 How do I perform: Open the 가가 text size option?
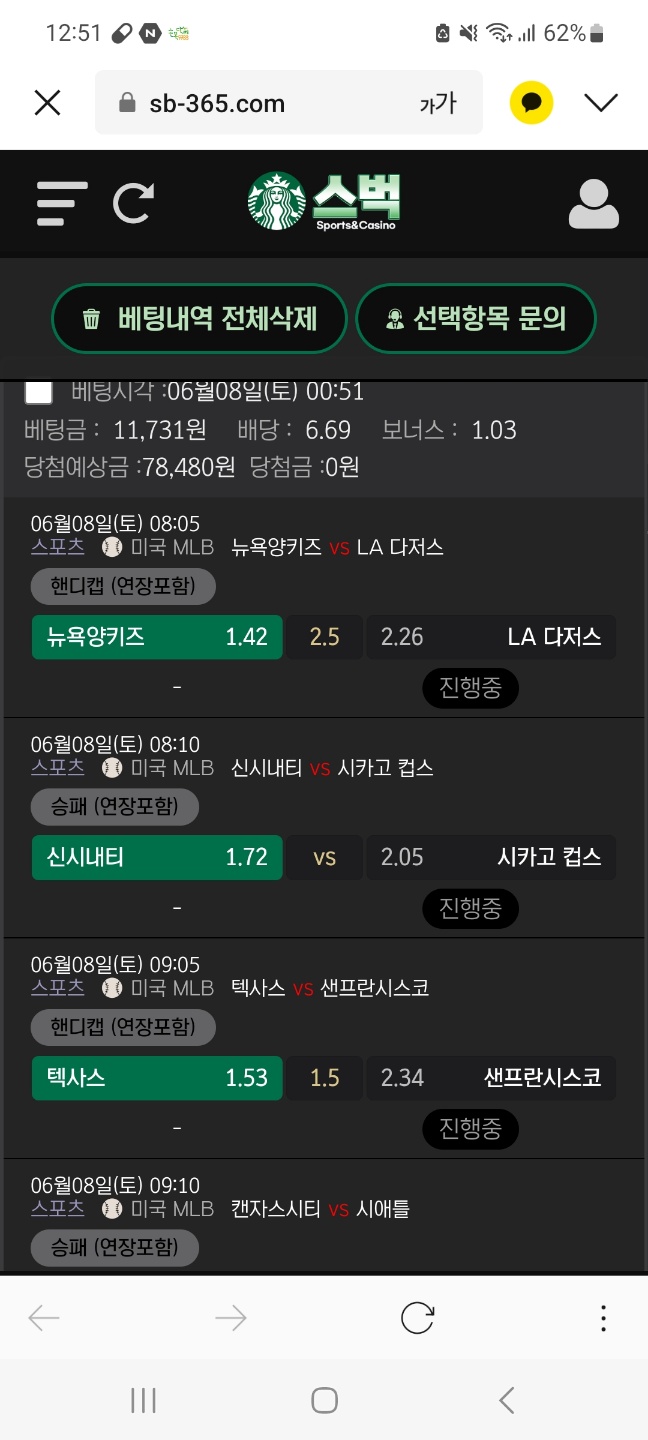[x=438, y=103]
